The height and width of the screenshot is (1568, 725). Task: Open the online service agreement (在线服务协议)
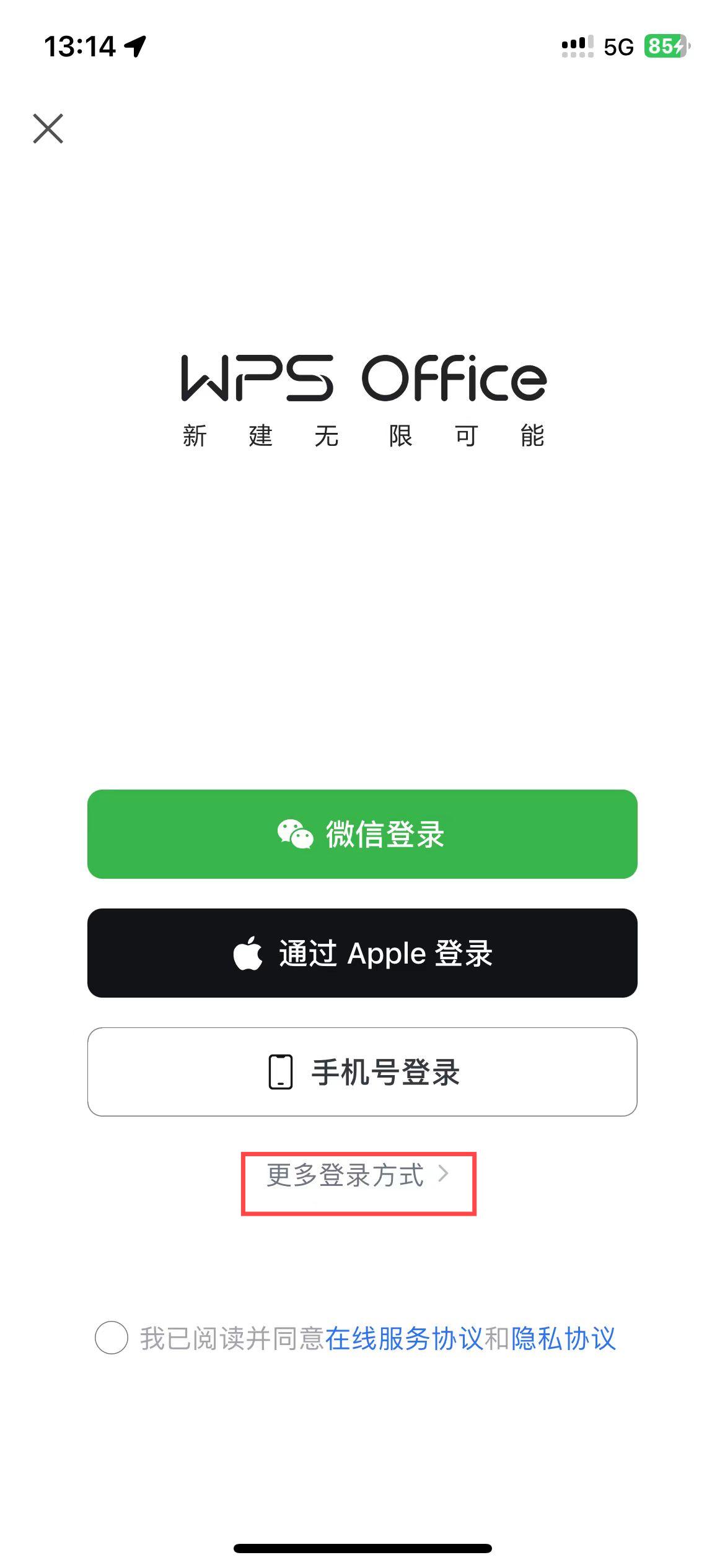pos(403,1338)
